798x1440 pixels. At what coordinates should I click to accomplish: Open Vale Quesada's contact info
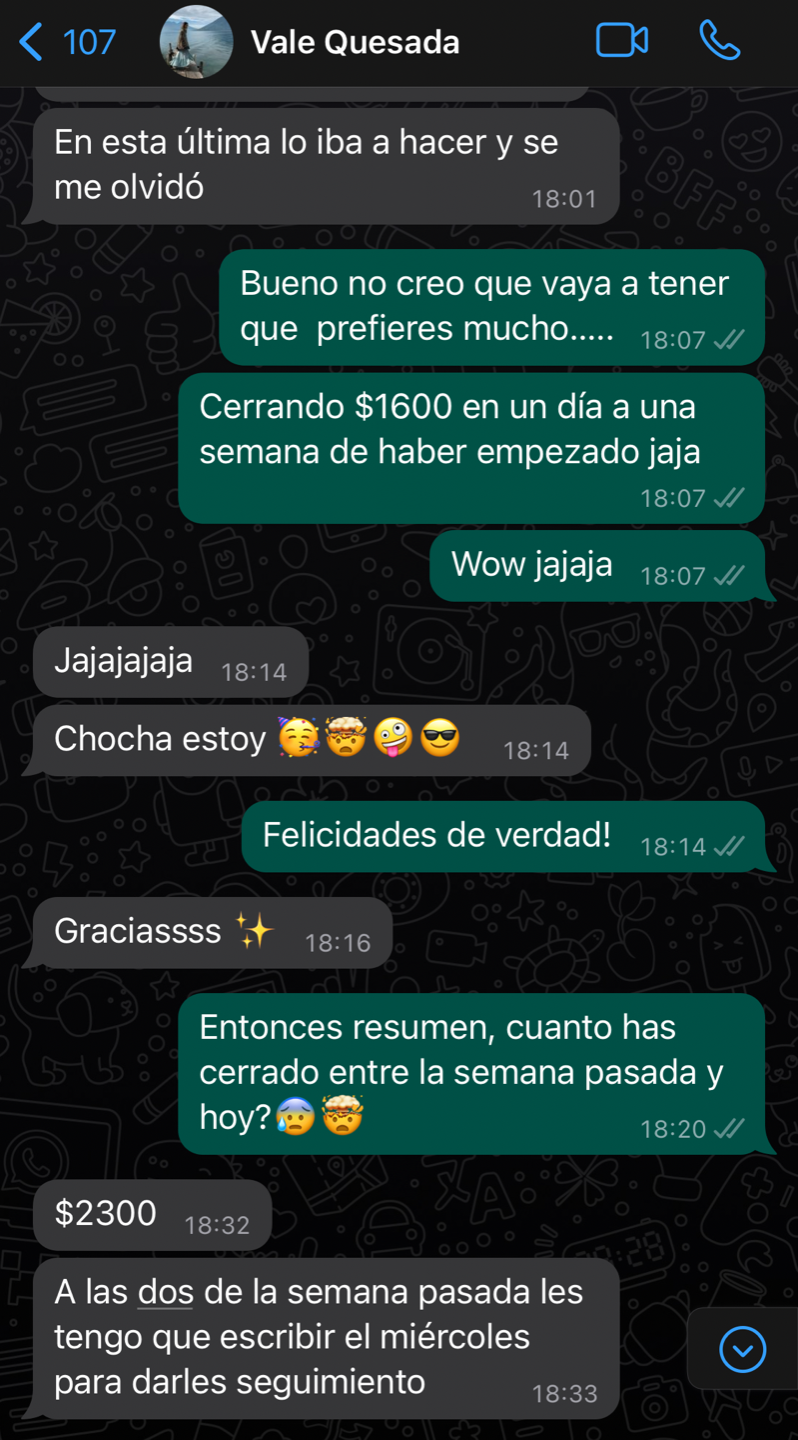click(x=354, y=42)
